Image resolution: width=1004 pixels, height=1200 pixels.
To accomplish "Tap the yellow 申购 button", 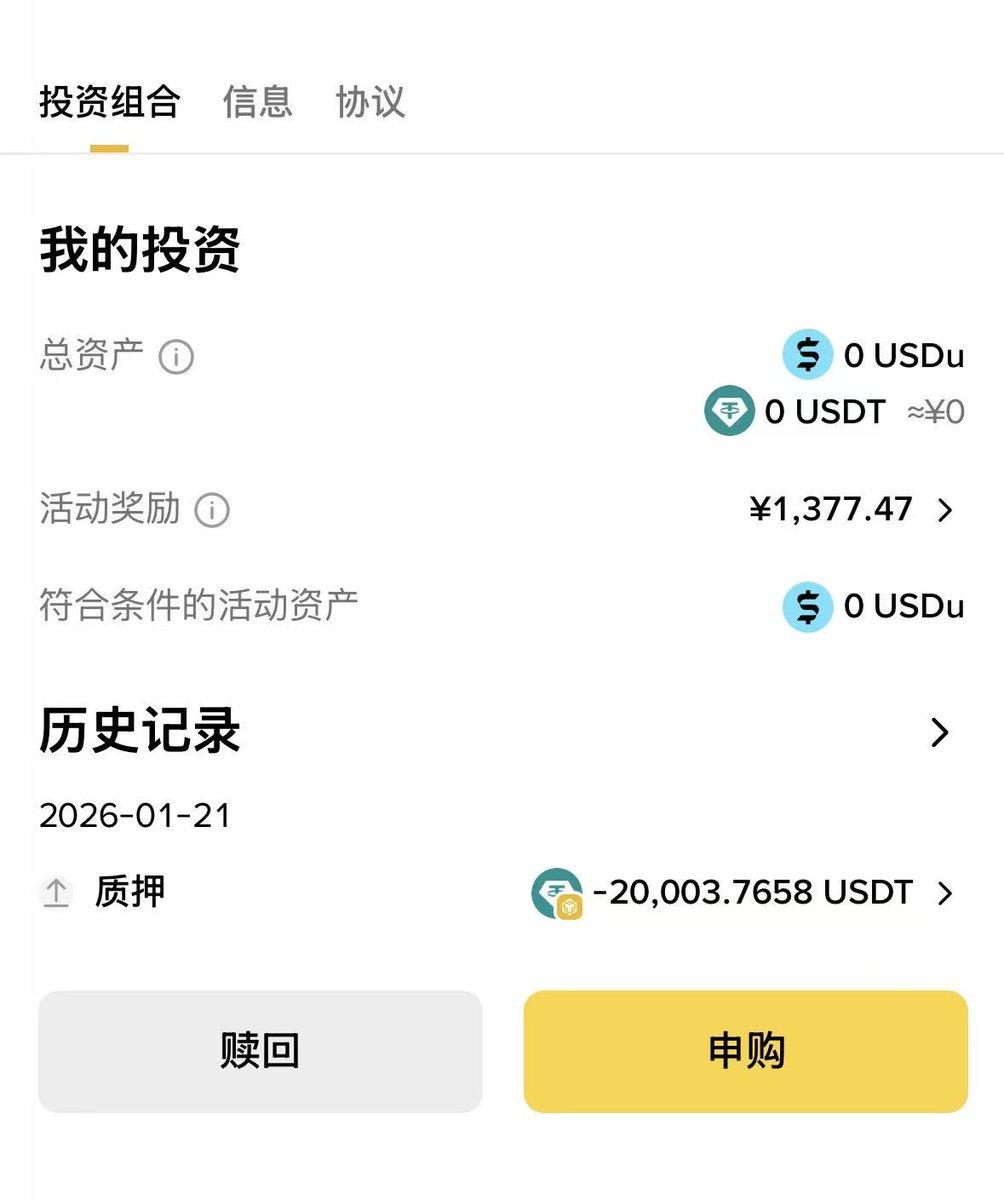I will click(745, 1051).
